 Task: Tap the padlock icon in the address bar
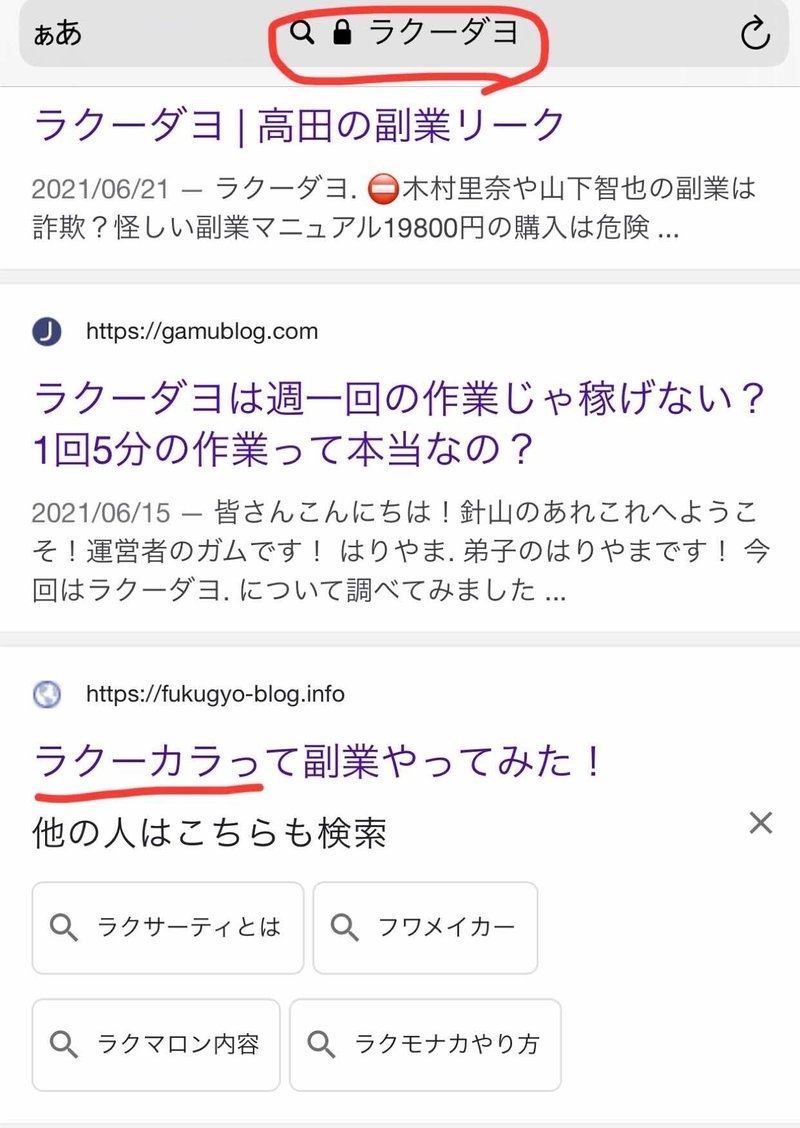coord(343,33)
